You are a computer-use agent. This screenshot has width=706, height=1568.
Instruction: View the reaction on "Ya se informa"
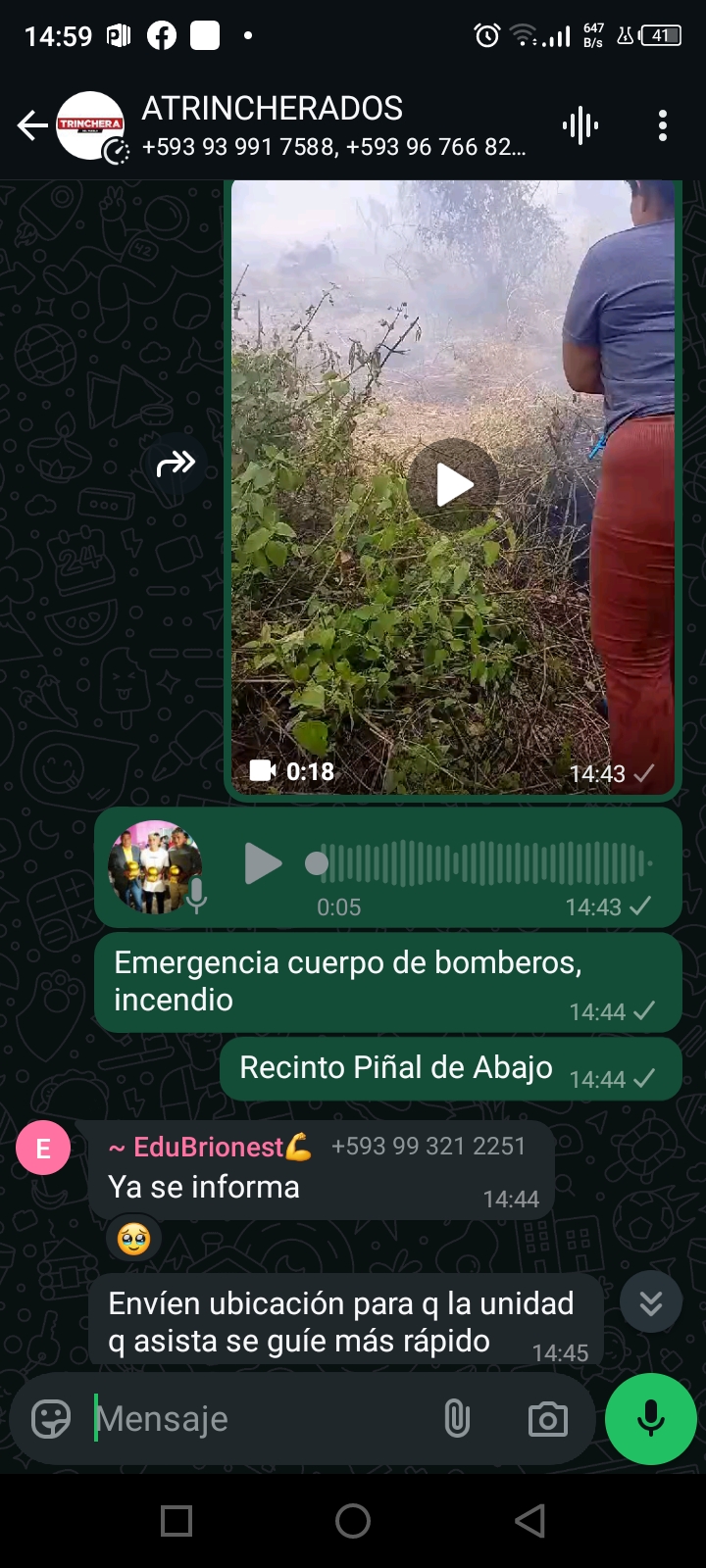(134, 1239)
